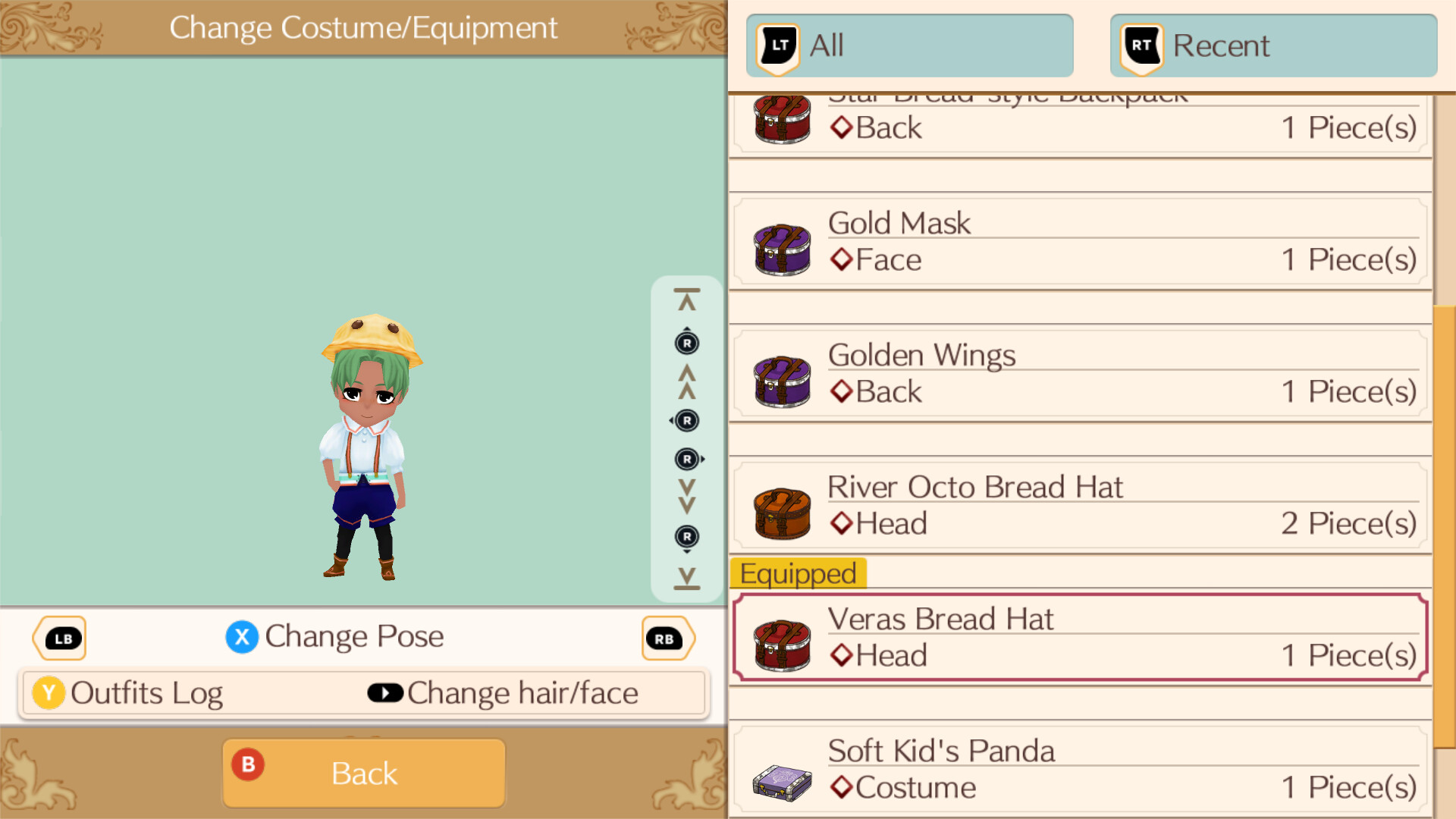The height and width of the screenshot is (819, 1456).
Task: Jump to the top of the list
Action: 686,300
